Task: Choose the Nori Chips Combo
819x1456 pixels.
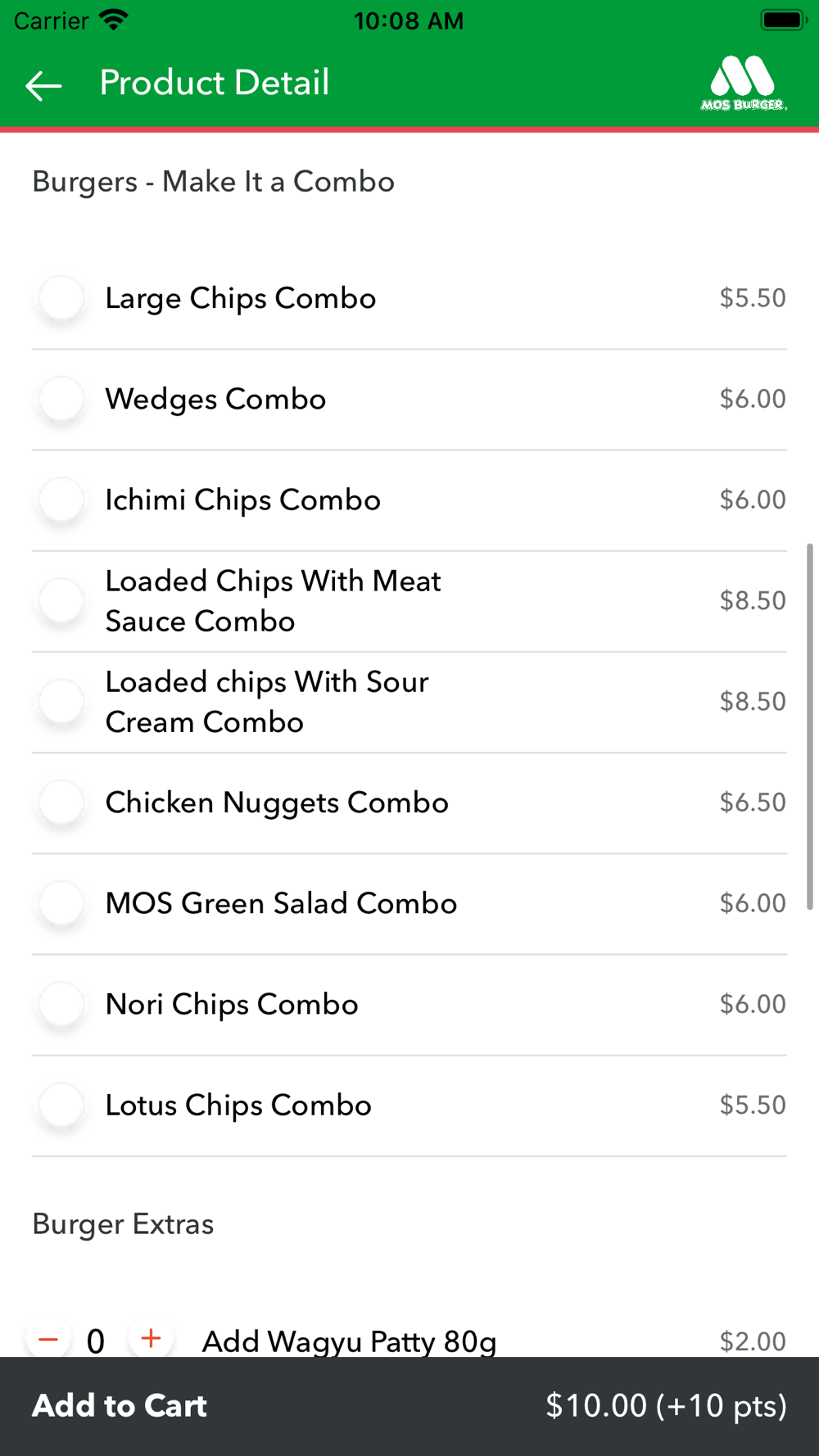Action: 409,1004
